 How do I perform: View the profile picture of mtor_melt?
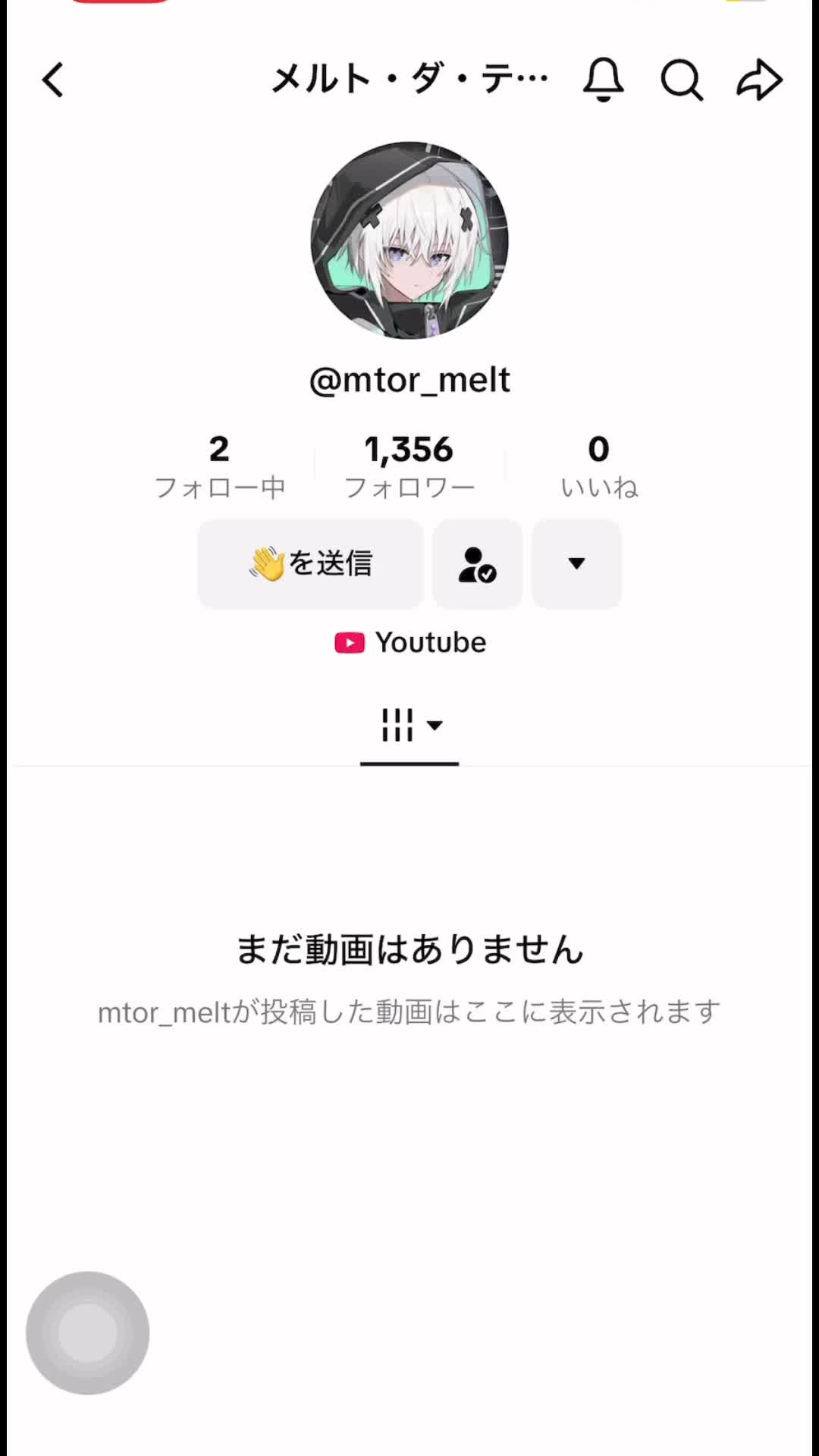tap(409, 240)
